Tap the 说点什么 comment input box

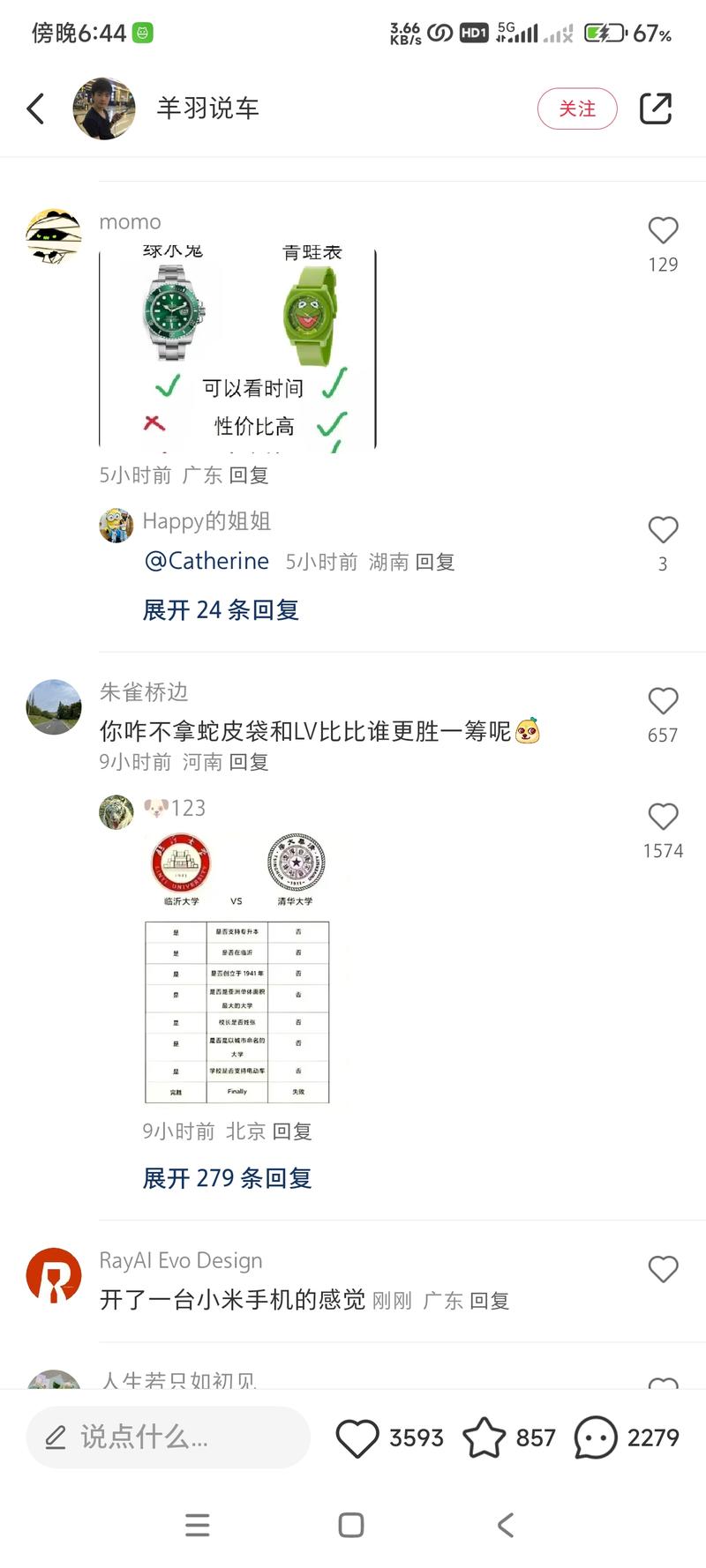click(168, 1437)
